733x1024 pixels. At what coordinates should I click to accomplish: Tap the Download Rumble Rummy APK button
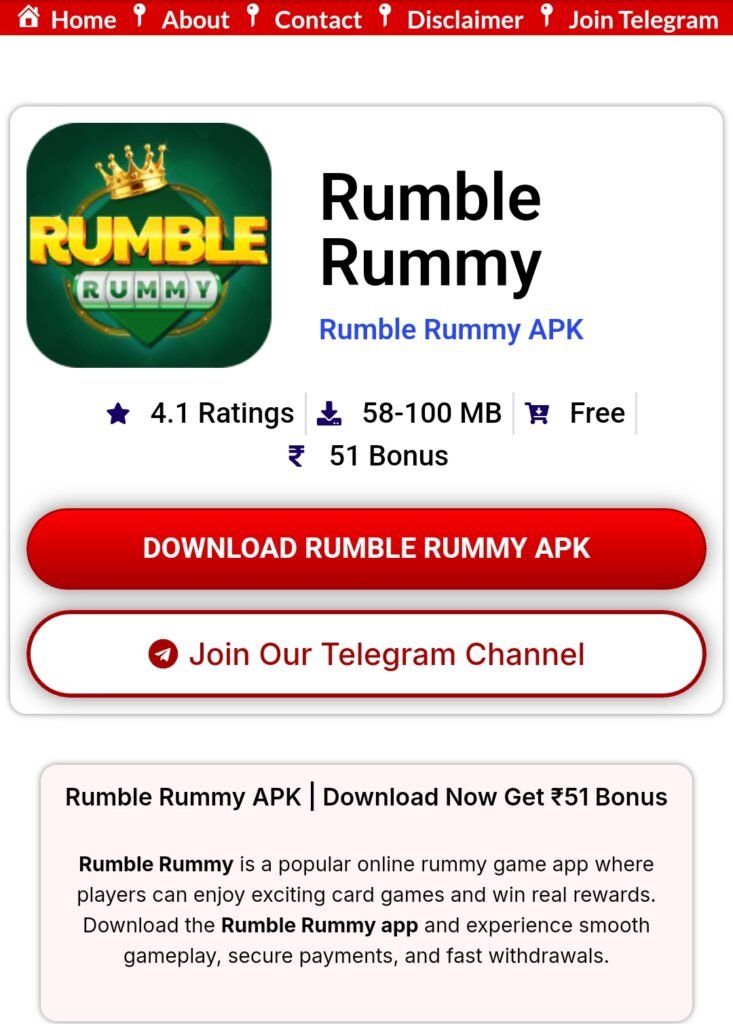click(366, 548)
